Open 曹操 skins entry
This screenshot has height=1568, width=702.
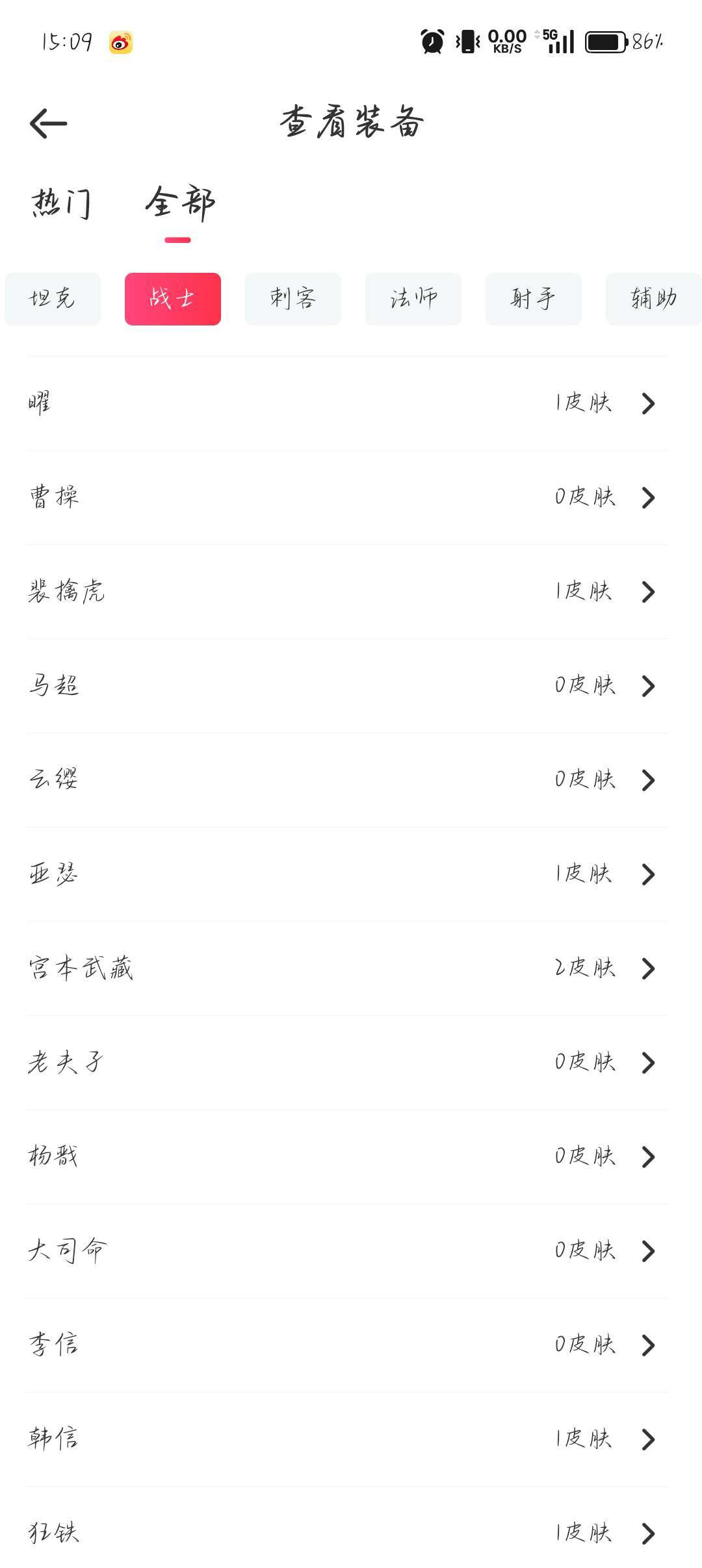[347, 498]
